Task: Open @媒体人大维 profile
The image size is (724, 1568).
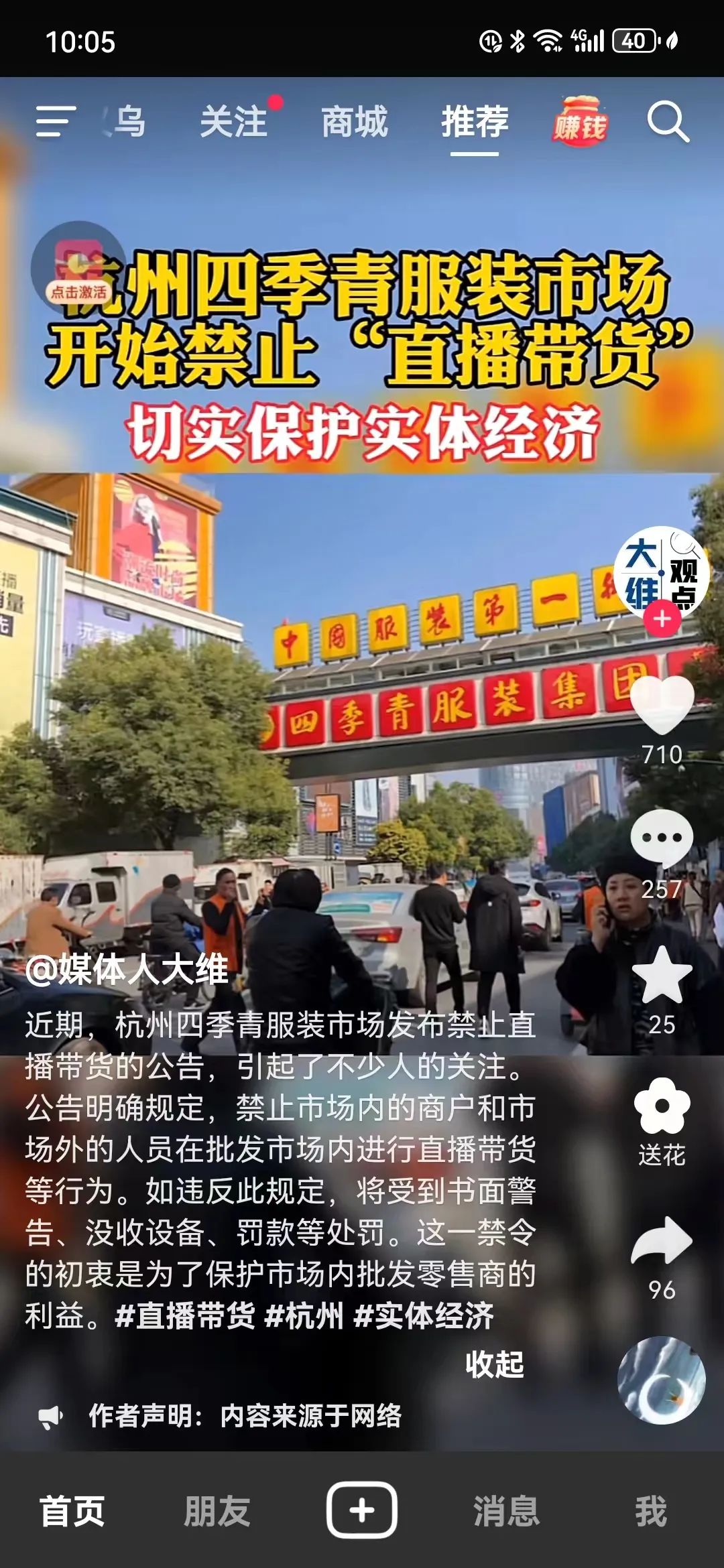Action: tap(127, 970)
